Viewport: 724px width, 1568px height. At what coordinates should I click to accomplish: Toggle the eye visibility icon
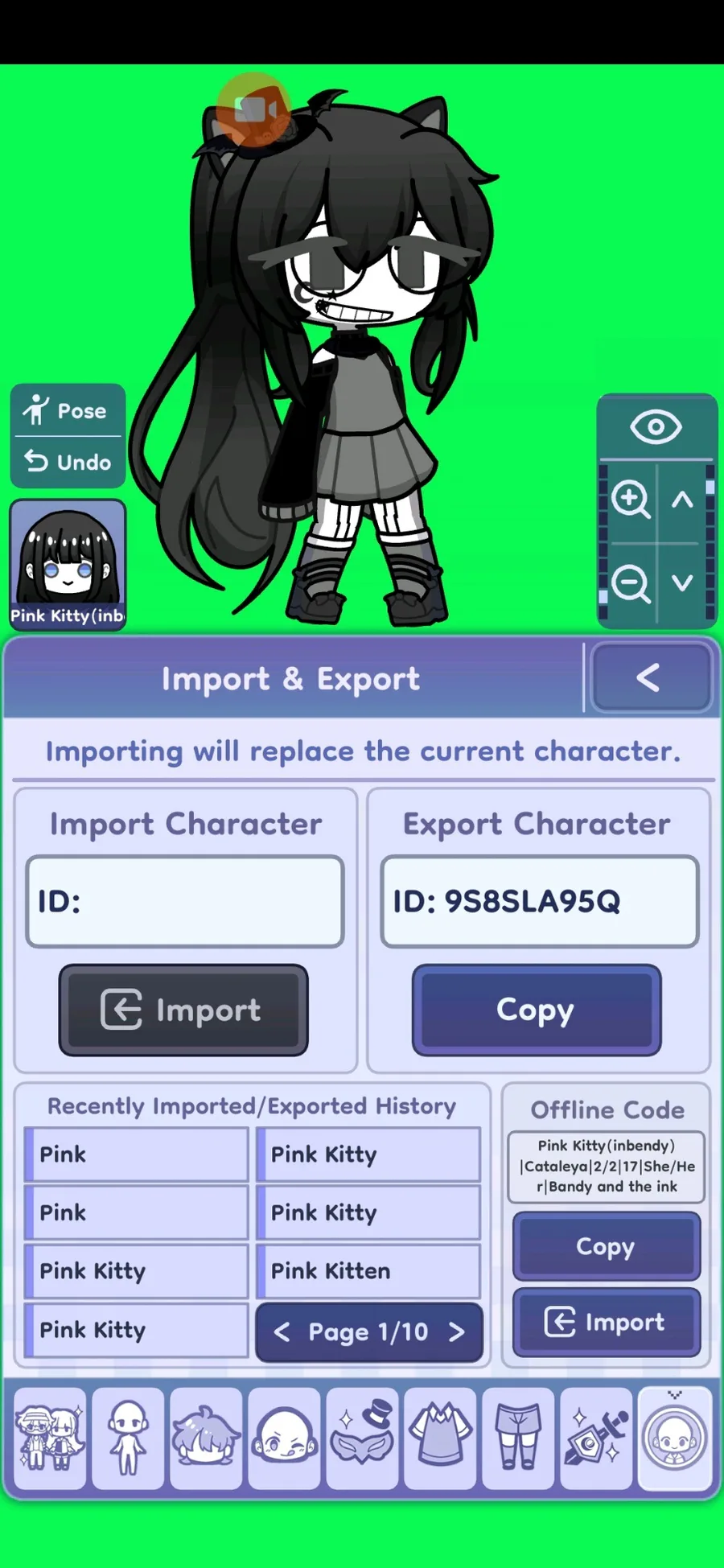656,426
